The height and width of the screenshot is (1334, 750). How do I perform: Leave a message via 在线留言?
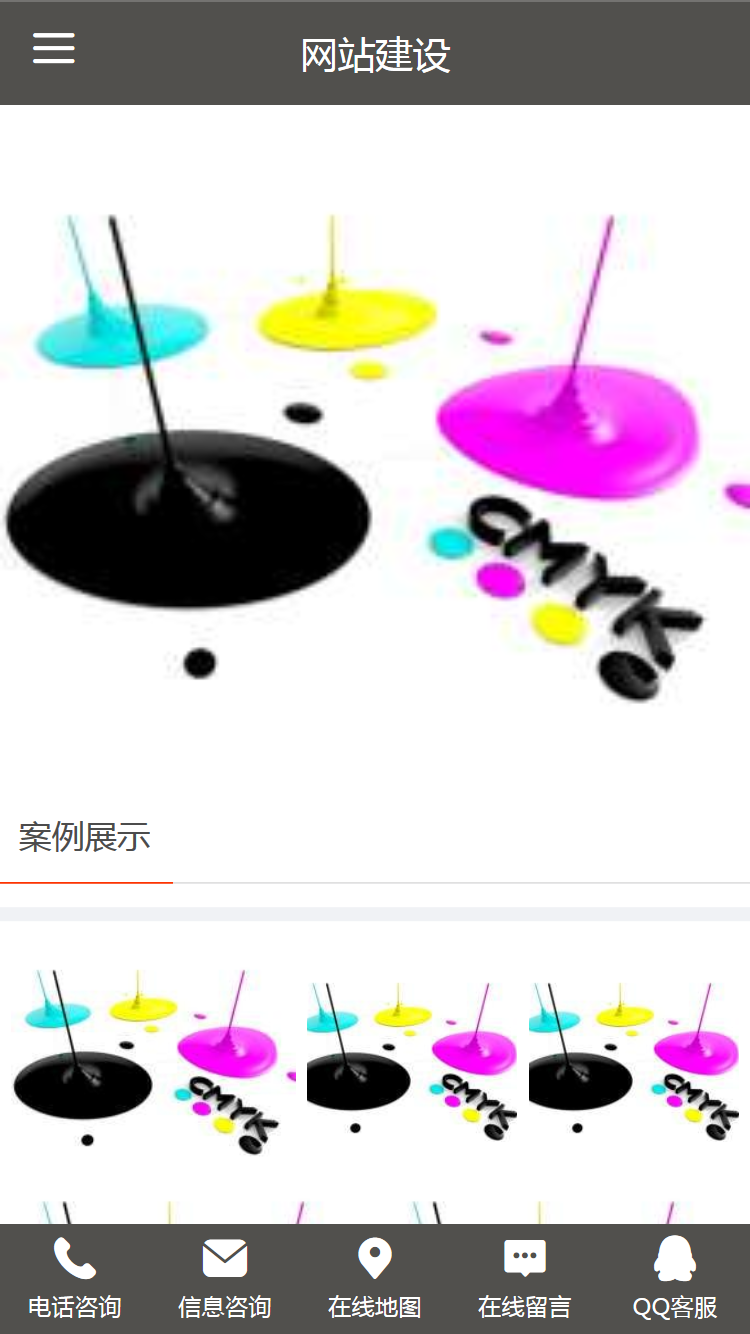click(x=525, y=1278)
